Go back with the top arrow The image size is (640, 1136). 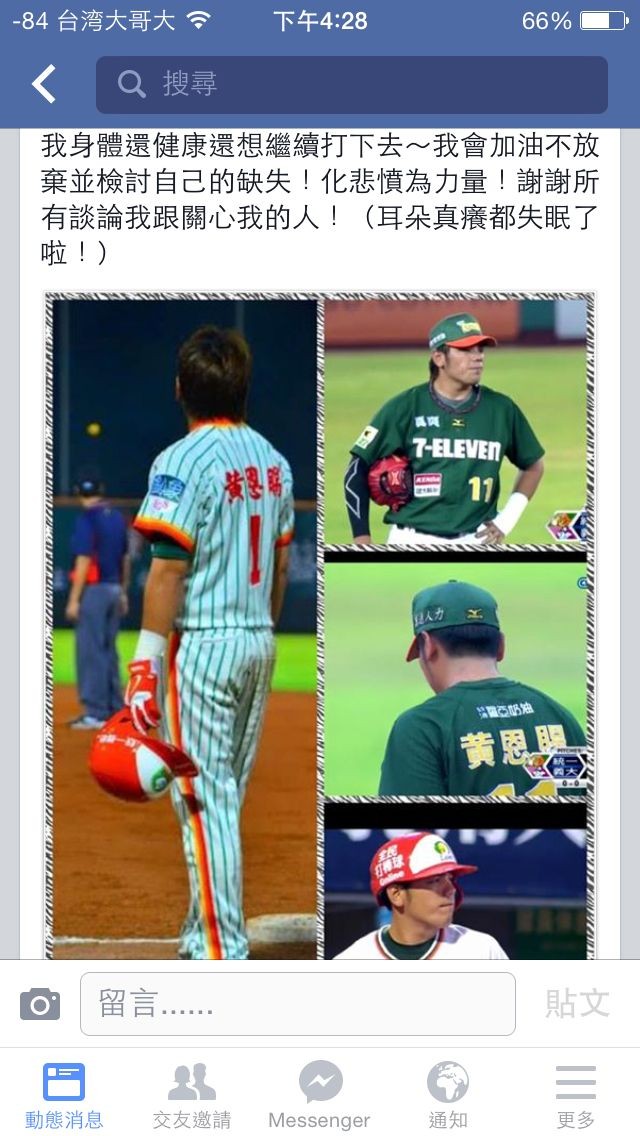[x=44, y=85]
